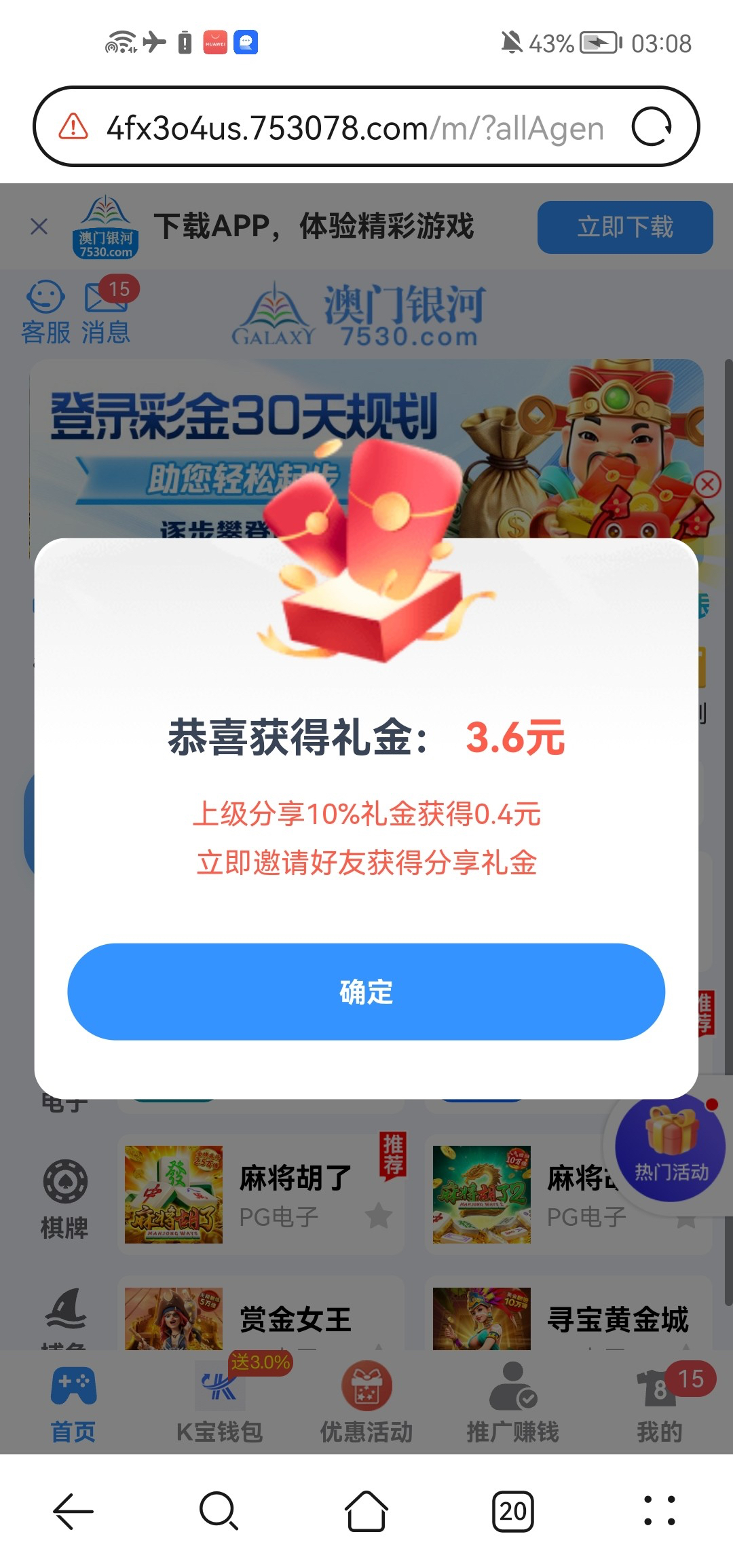This screenshot has height=1568, width=733.
Task: Reload the page in browser
Action: pyautogui.click(x=652, y=127)
